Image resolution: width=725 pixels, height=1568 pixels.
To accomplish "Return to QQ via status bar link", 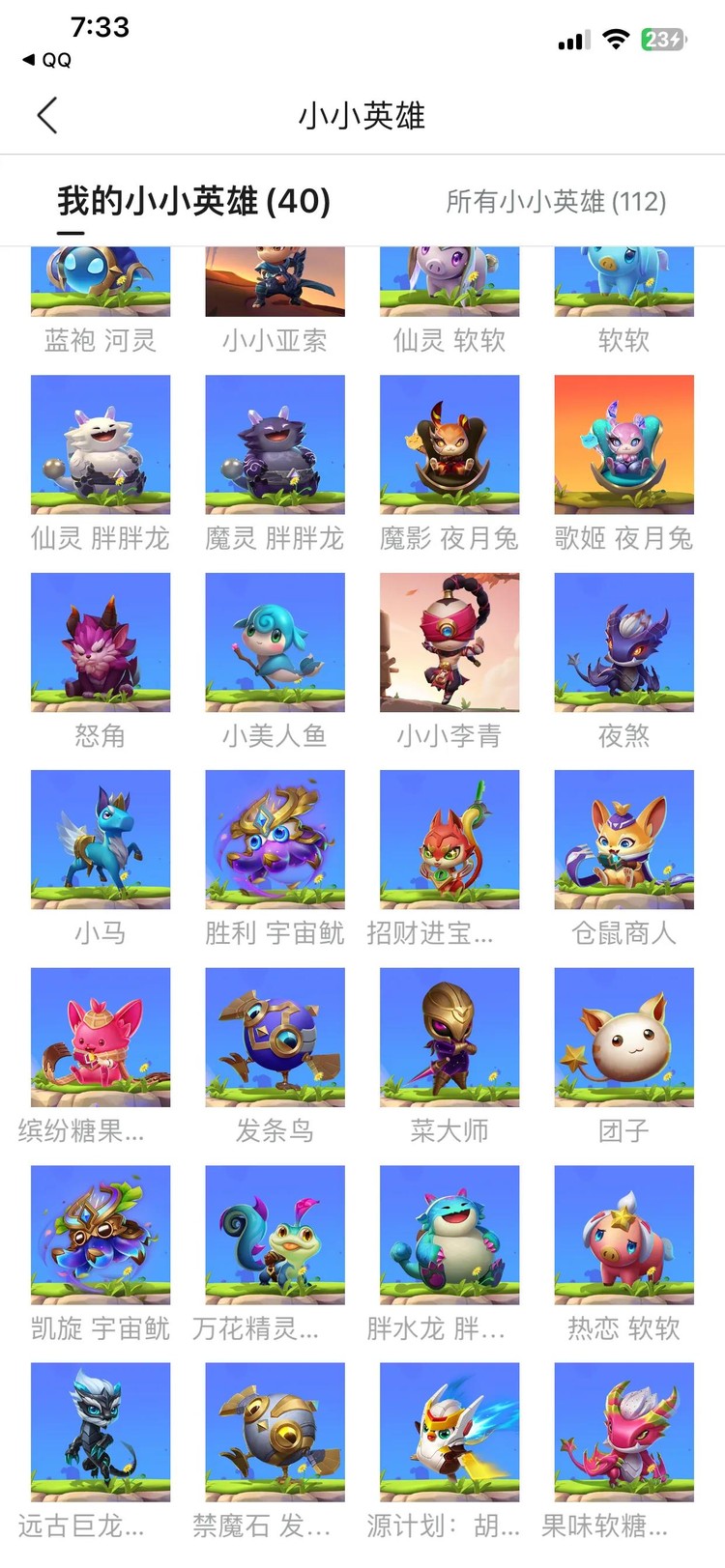I will [x=47, y=60].
